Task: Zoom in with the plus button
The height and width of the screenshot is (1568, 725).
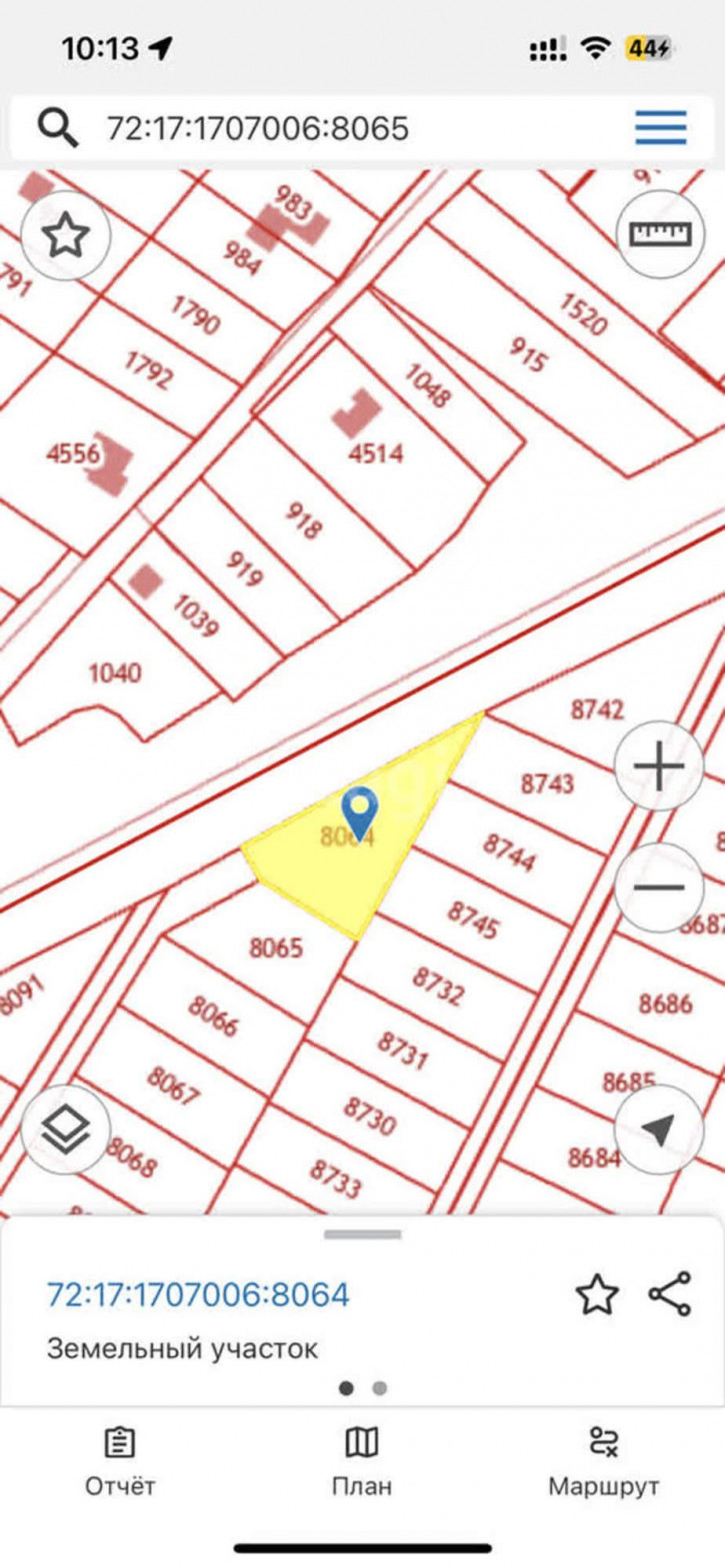Action: [658, 767]
